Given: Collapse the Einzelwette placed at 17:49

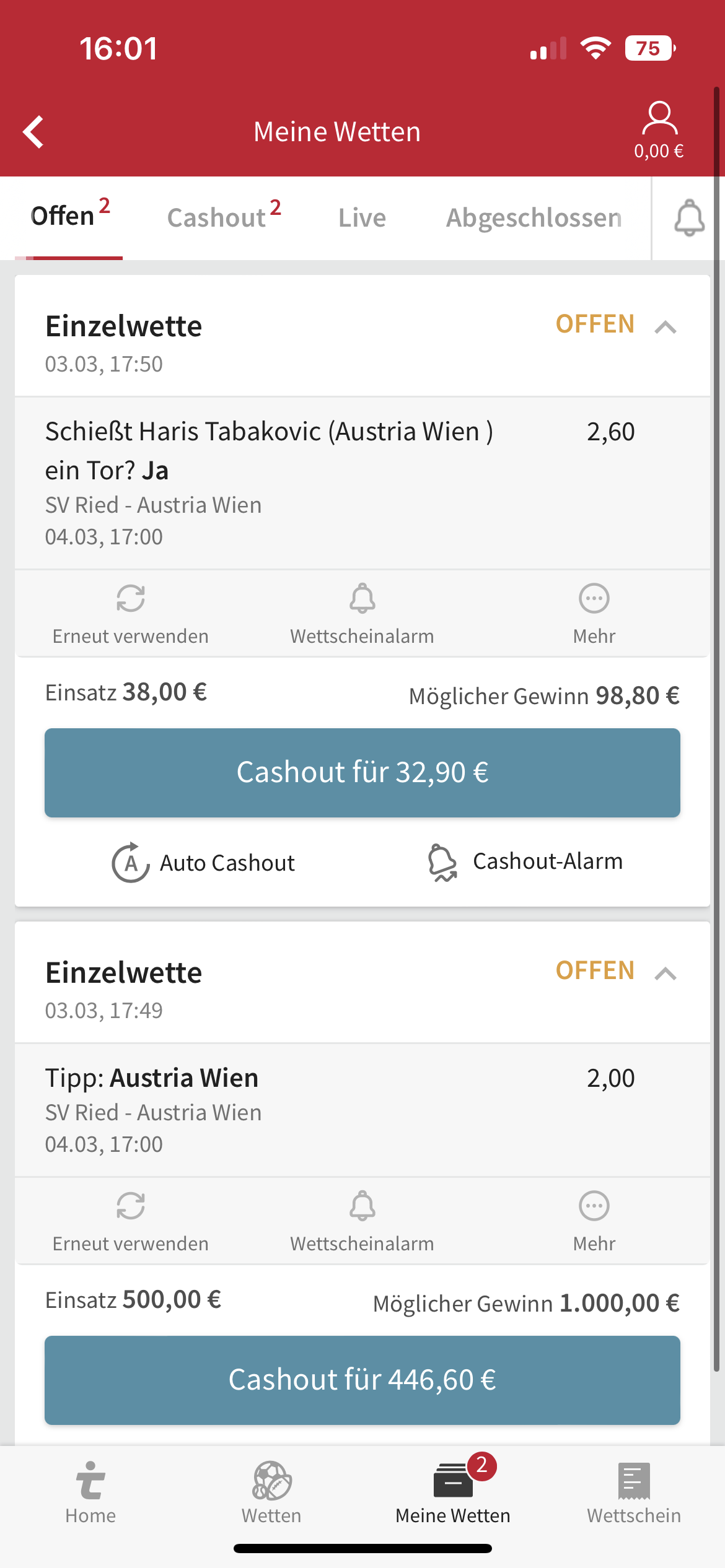Looking at the screenshot, I should pyautogui.click(x=666, y=973).
